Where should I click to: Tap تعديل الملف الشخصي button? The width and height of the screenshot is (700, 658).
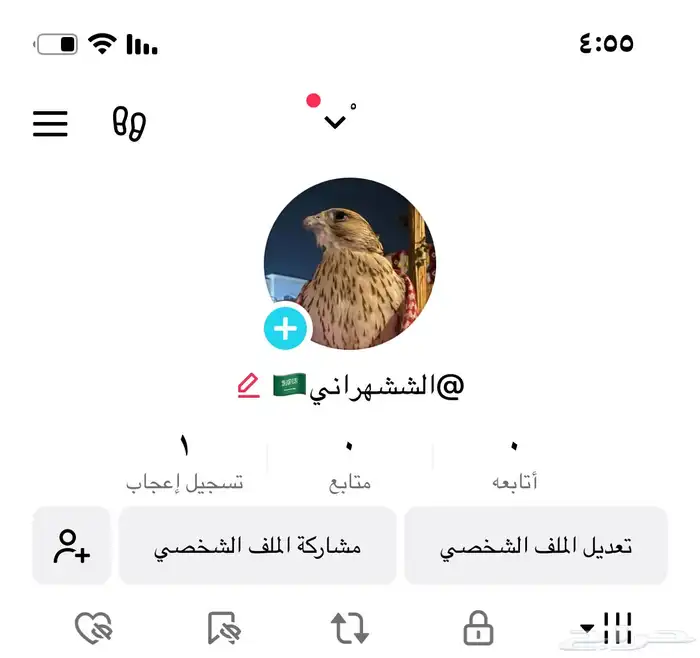[x=536, y=546]
